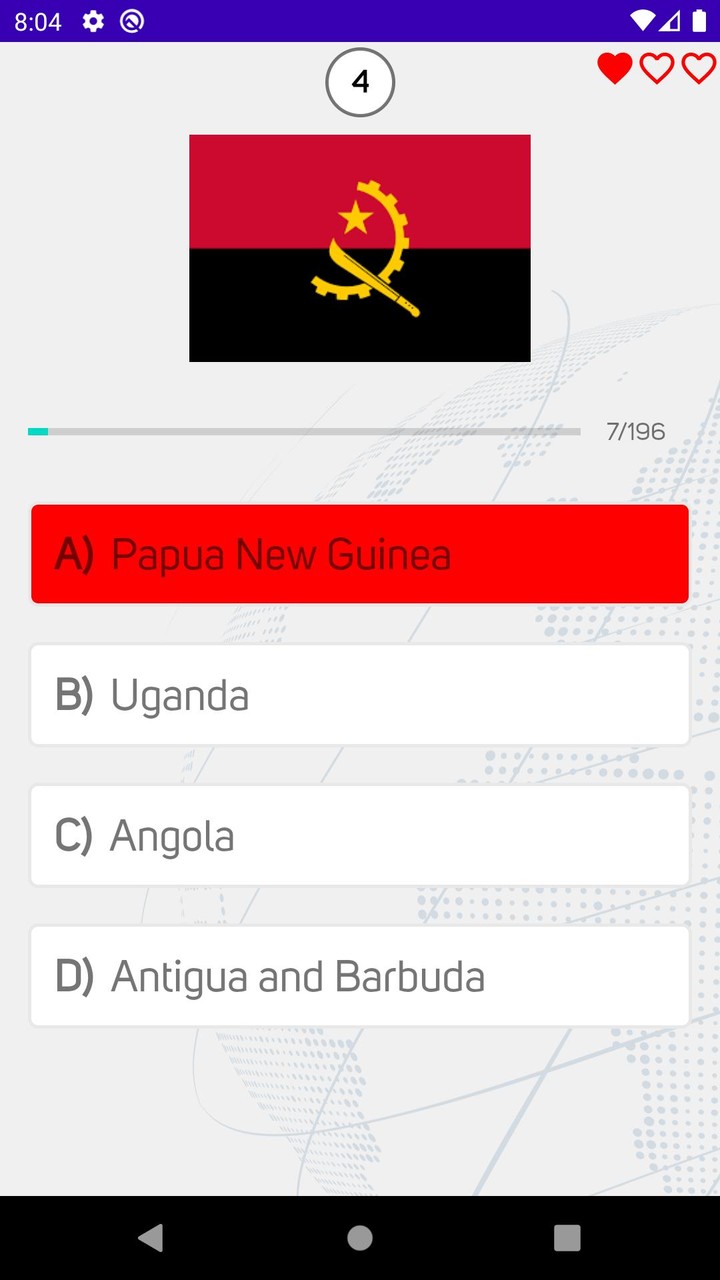Tap the settings gear in the status bar
The width and height of the screenshot is (720, 1280).
(92, 20)
